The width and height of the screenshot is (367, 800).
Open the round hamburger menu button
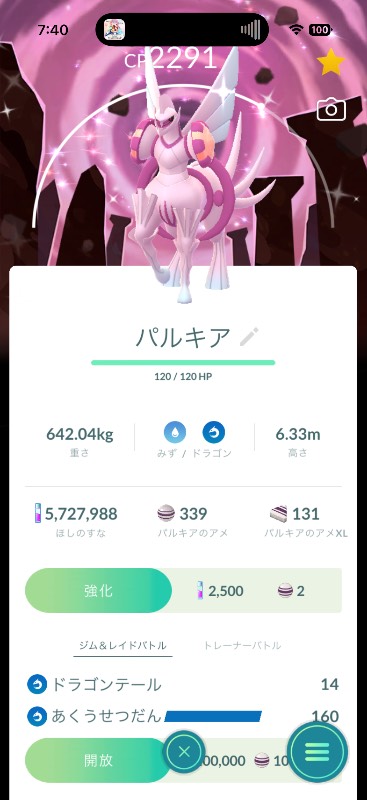317,752
